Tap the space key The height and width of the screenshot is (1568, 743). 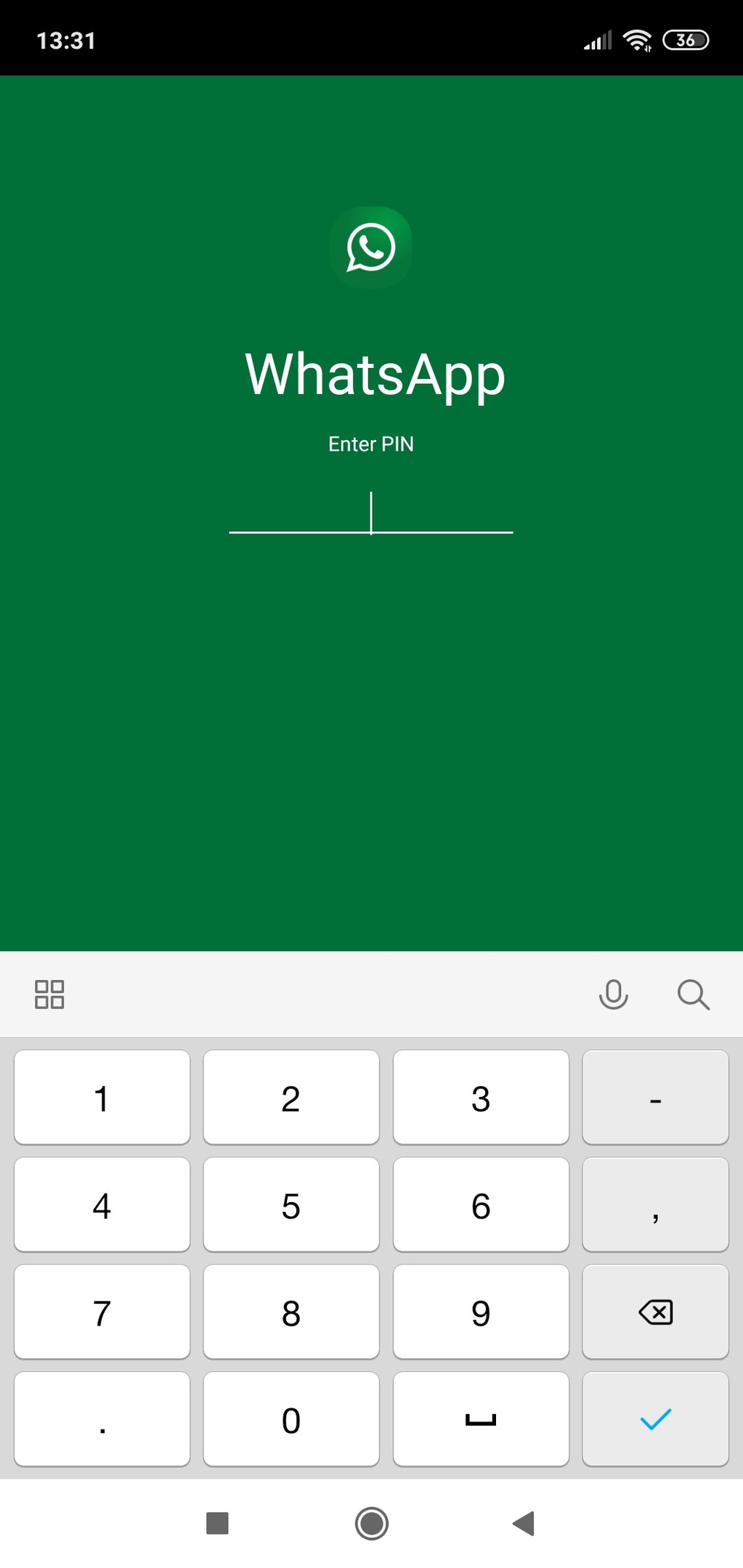pos(480,1419)
